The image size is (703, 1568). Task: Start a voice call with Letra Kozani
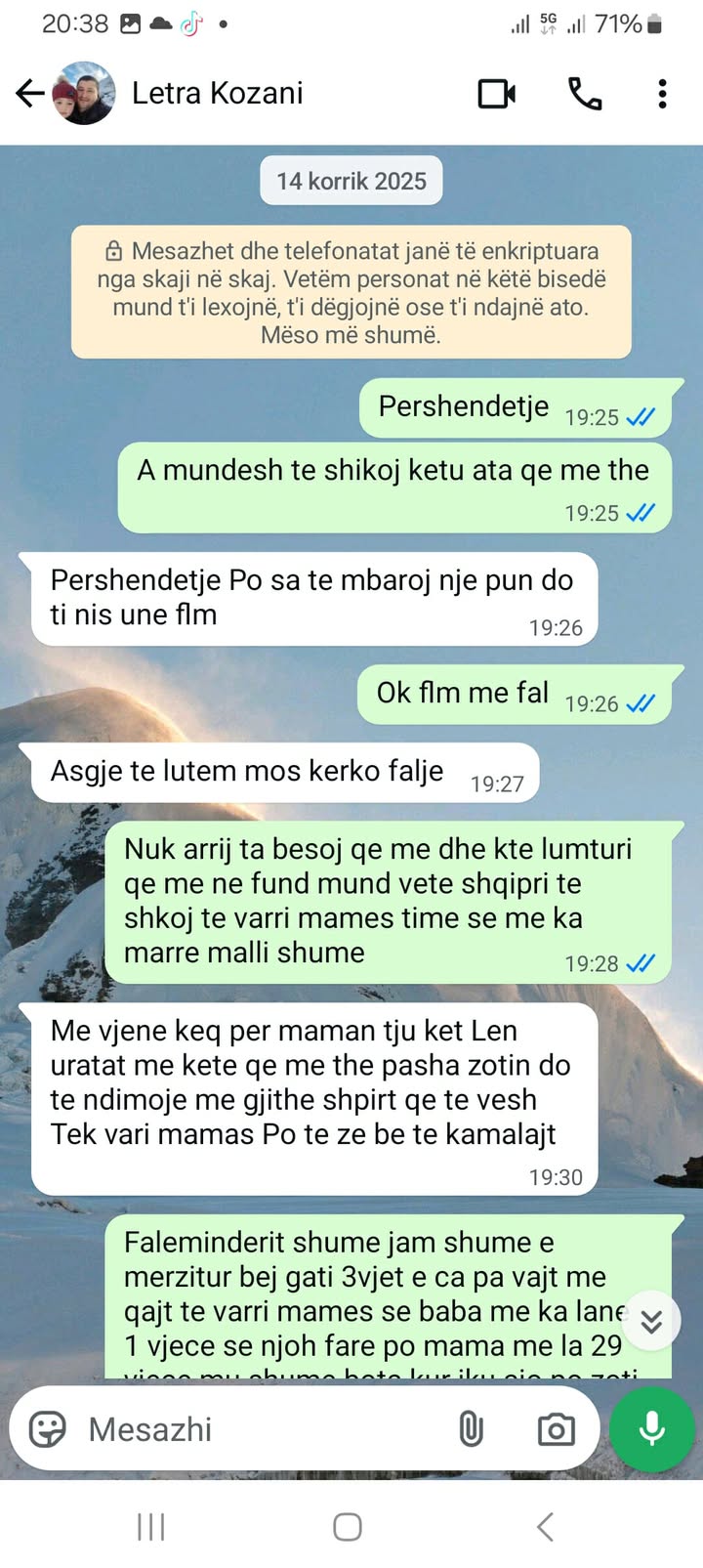click(x=584, y=94)
